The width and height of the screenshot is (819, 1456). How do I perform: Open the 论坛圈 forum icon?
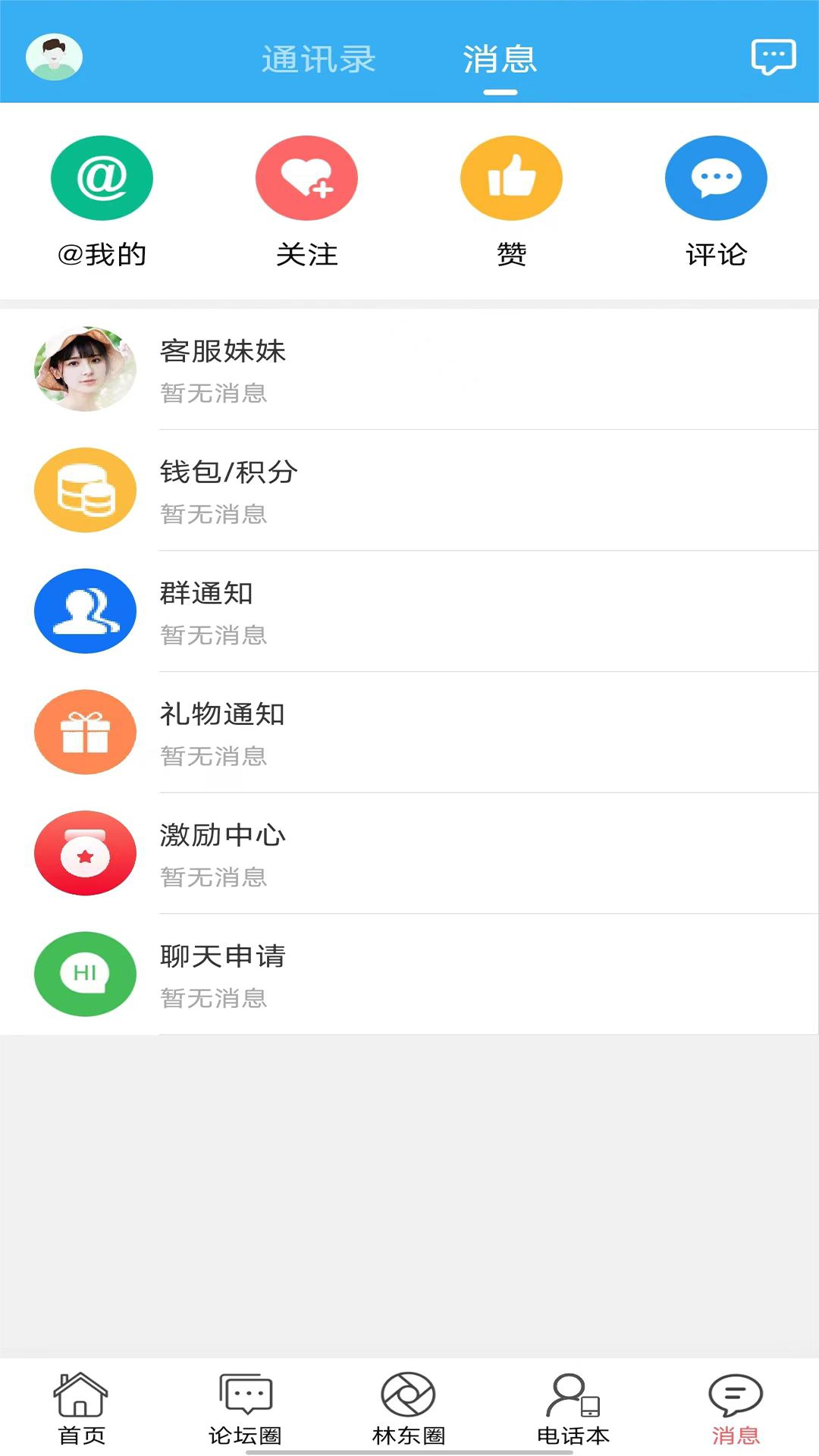244,1407
